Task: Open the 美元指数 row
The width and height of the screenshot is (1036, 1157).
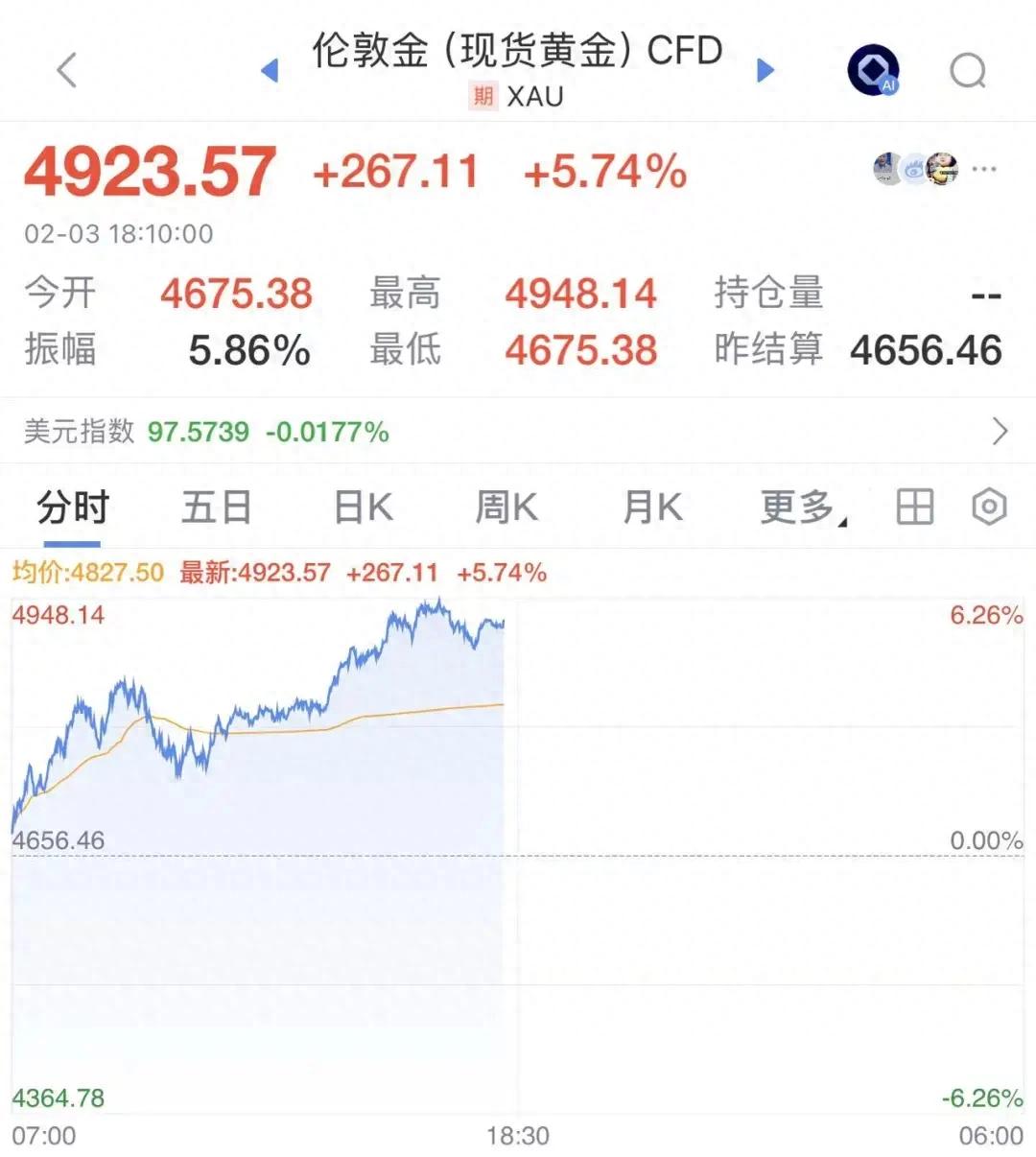Action: [x=518, y=432]
